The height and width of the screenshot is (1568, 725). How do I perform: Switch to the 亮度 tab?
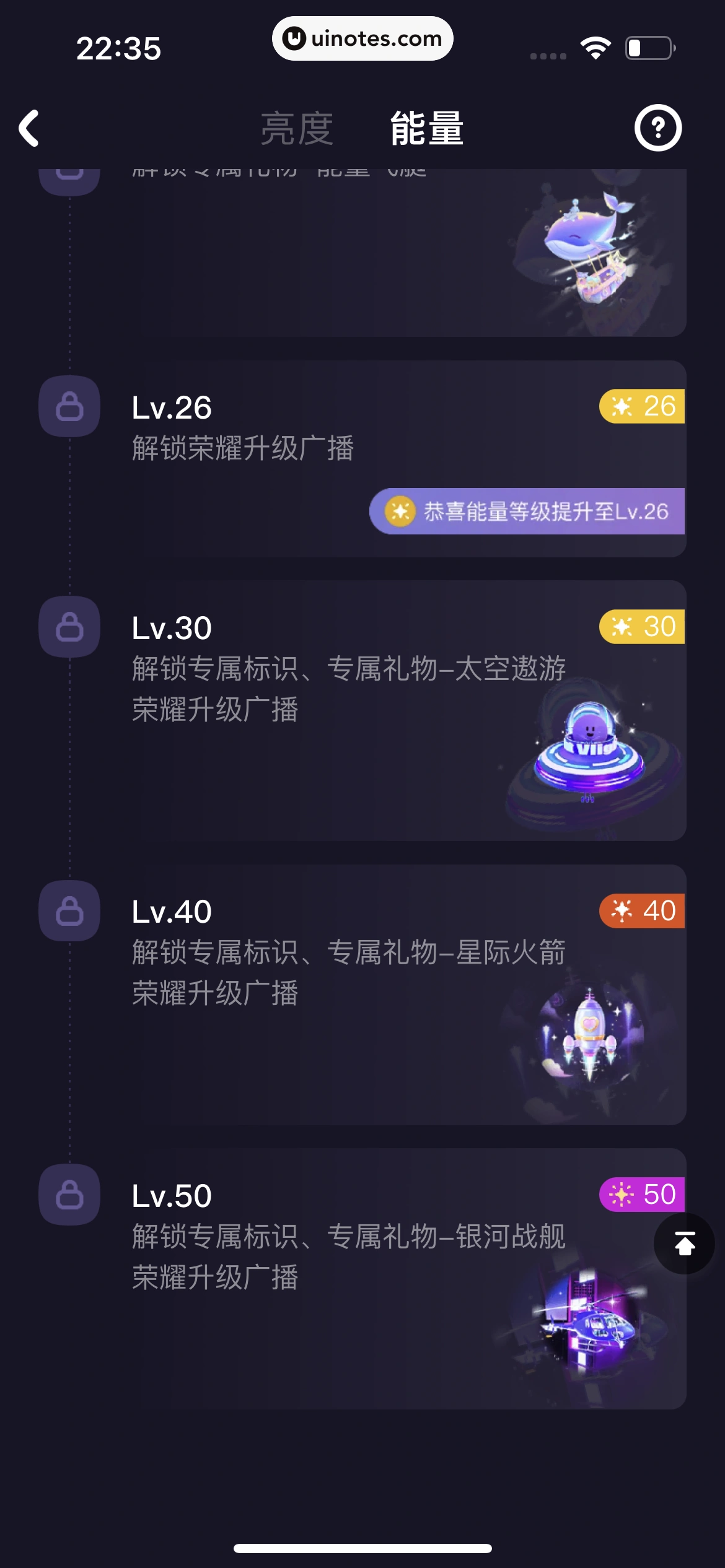[297, 128]
